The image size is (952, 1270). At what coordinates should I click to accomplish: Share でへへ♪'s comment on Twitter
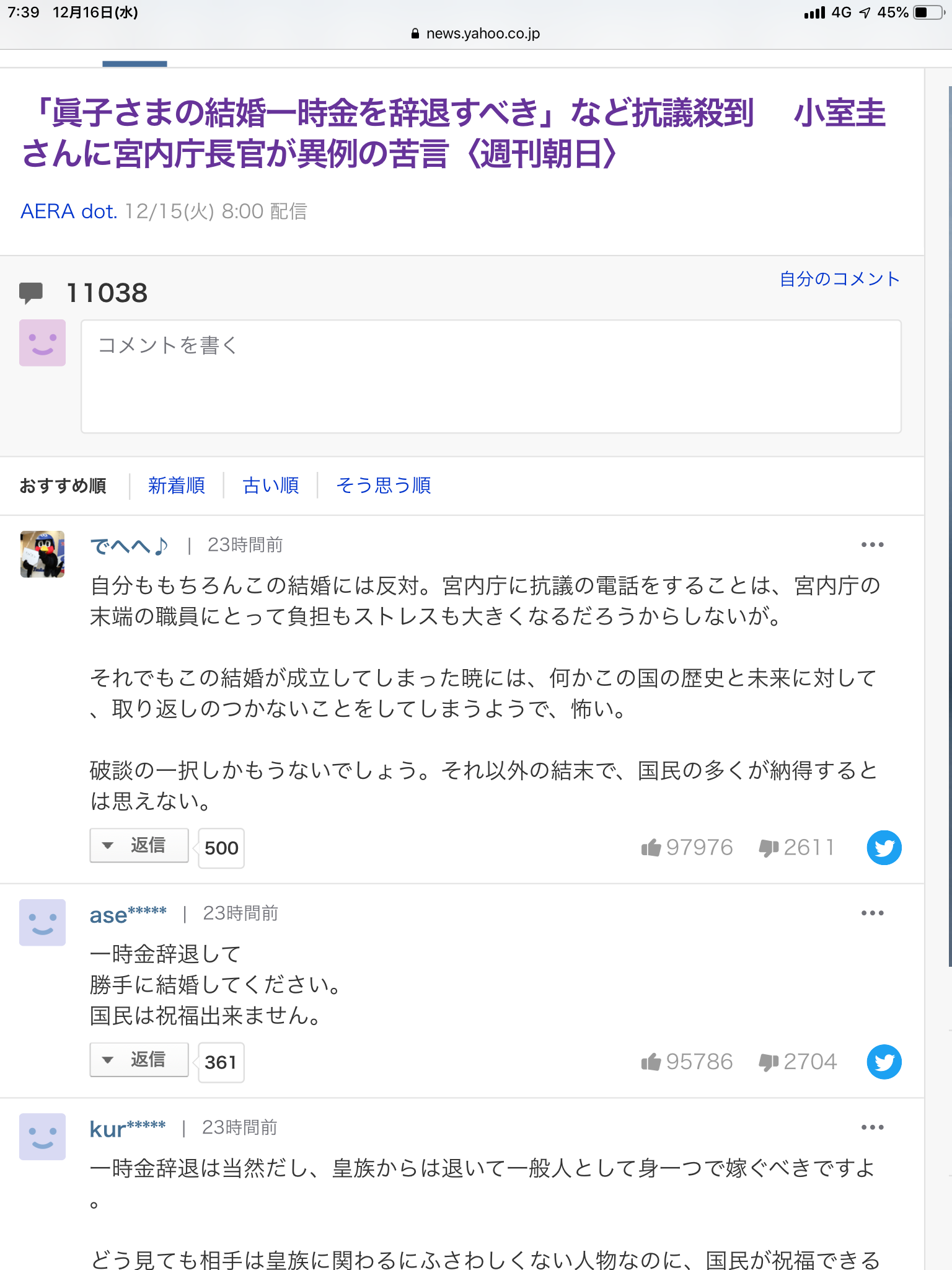tap(884, 847)
